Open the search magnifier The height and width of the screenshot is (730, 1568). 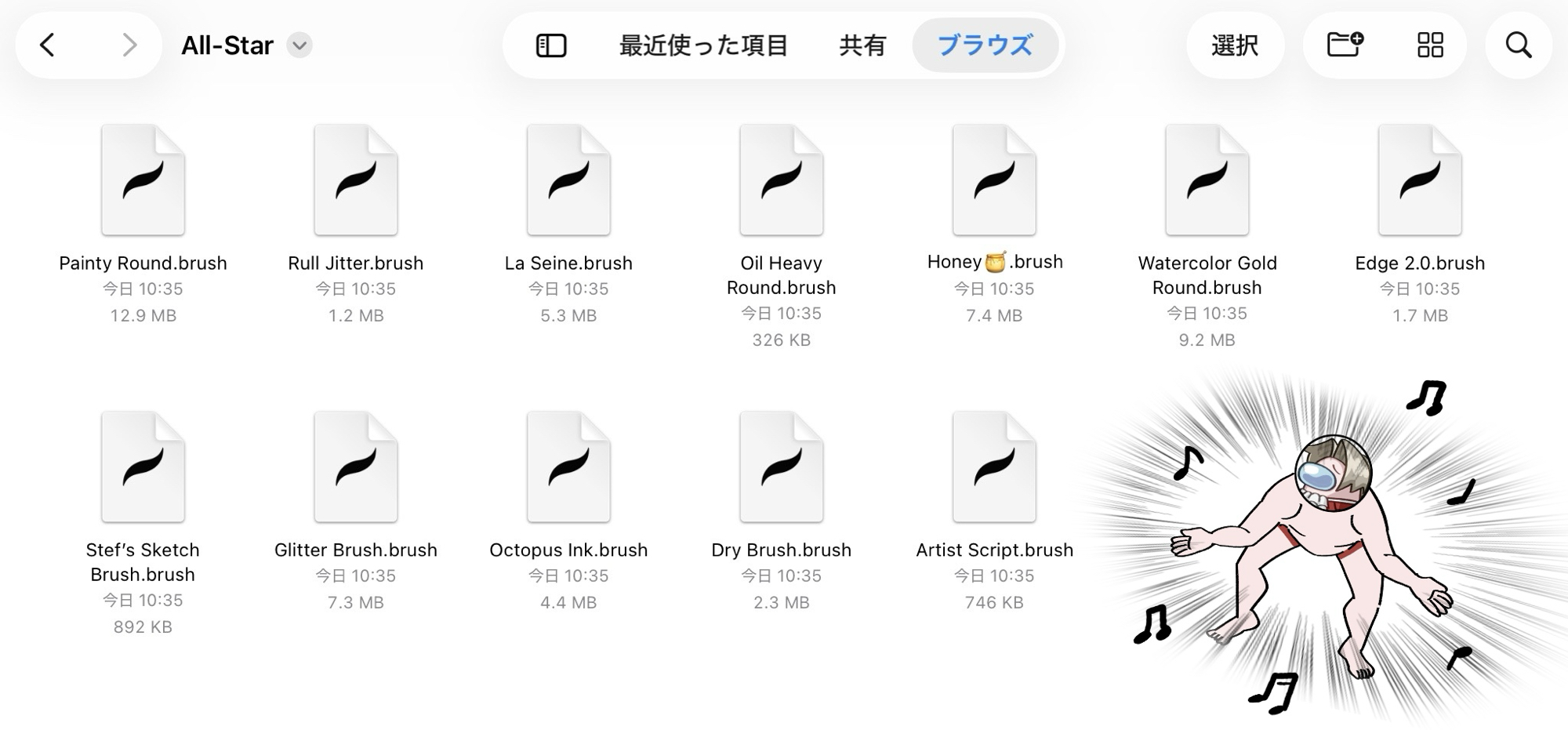(1519, 45)
